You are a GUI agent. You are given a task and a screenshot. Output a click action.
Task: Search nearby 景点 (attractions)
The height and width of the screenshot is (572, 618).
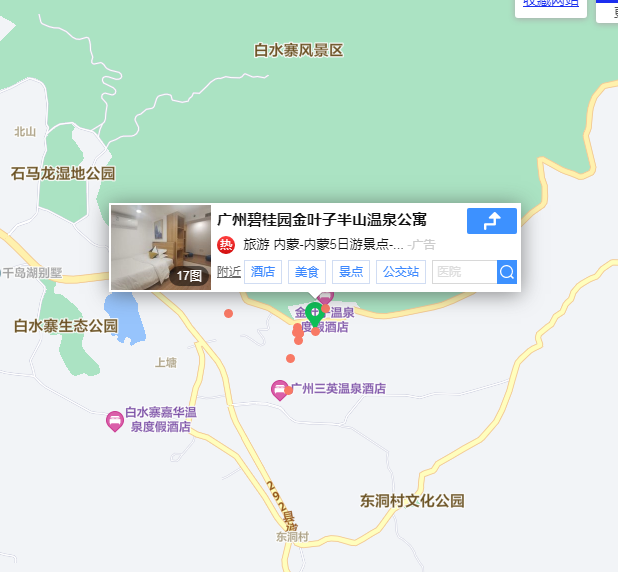[350, 272]
